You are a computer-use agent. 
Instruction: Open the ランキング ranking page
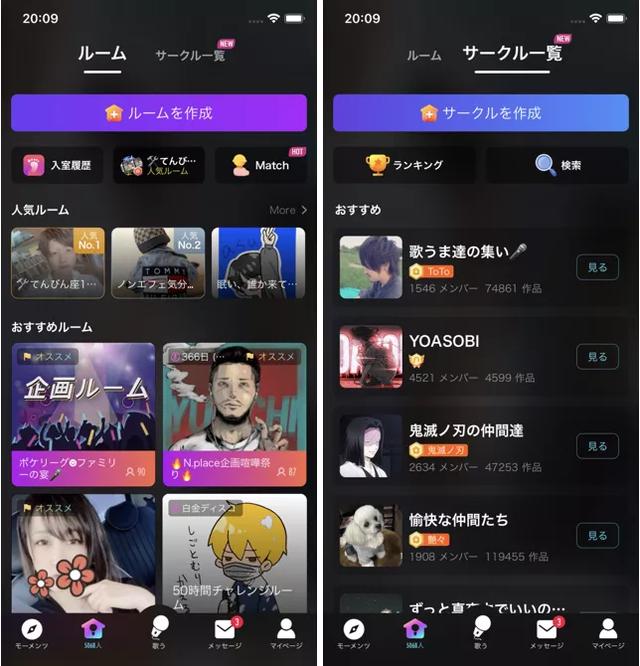tap(404, 165)
